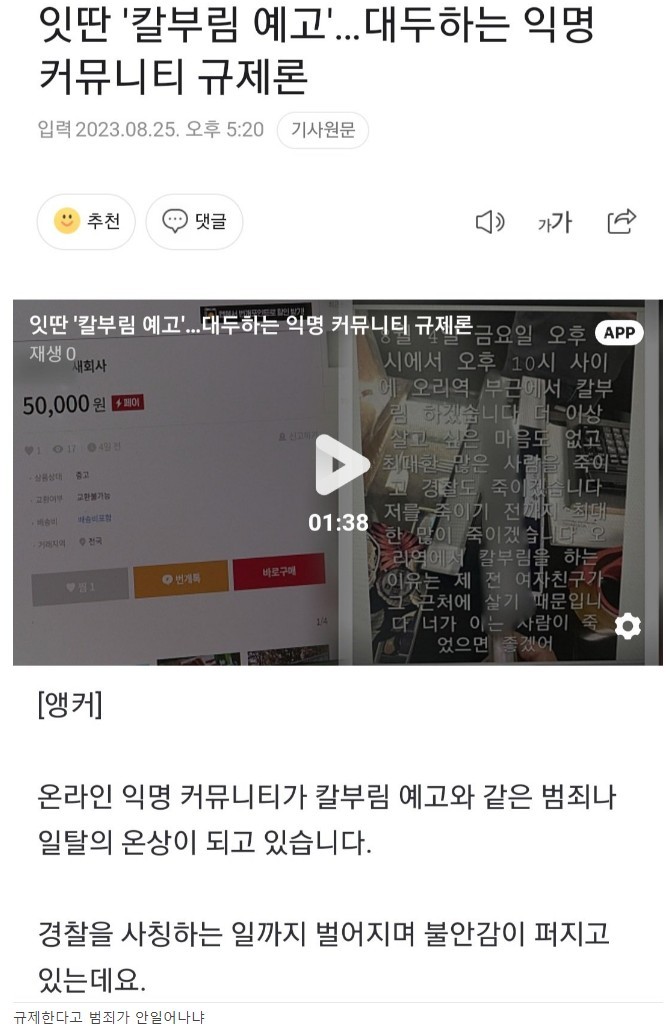Listen to article with speaker icon
This screenshot has width=670, height=1033.
tap(489, 222)
